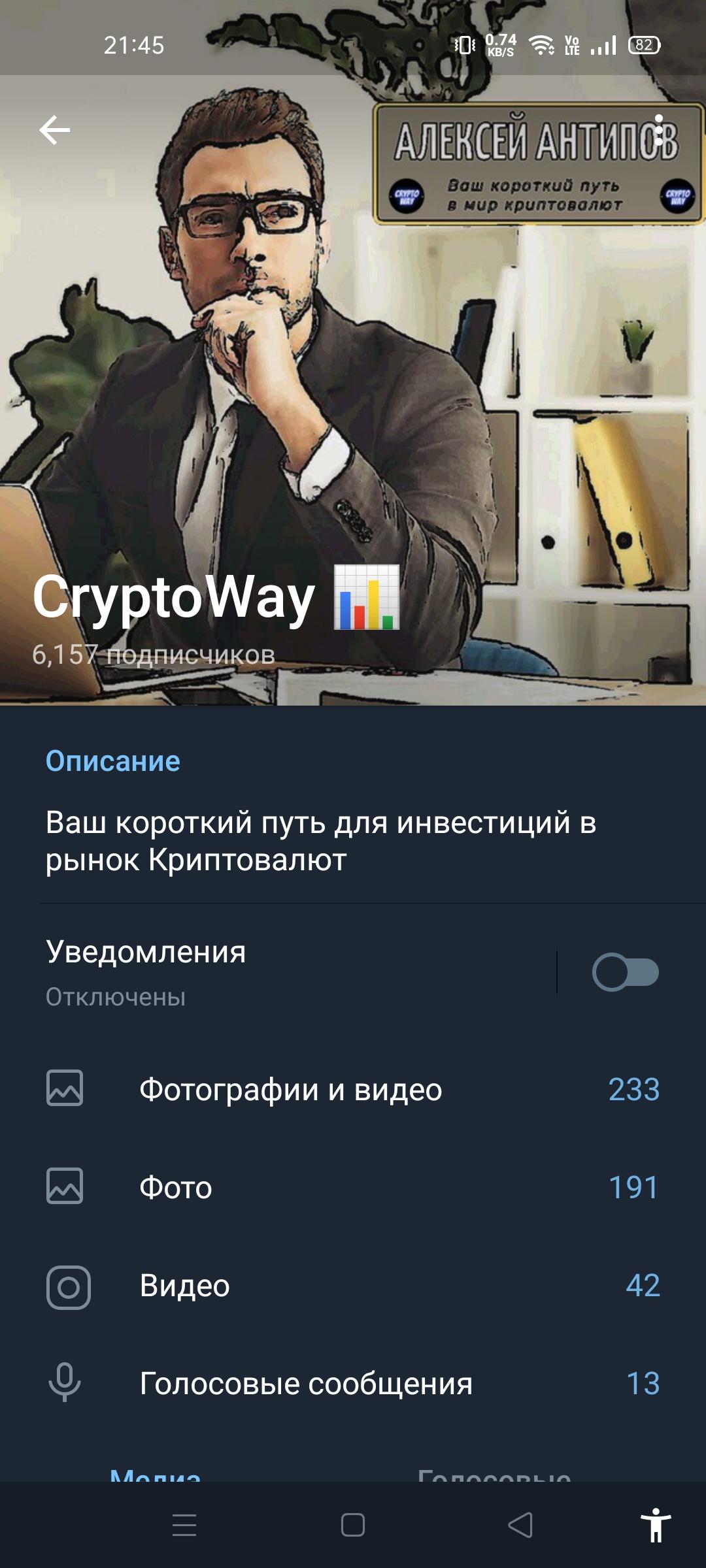
Task: Open recent apps from navigation bar
Action: click(x=184, y=1526)
